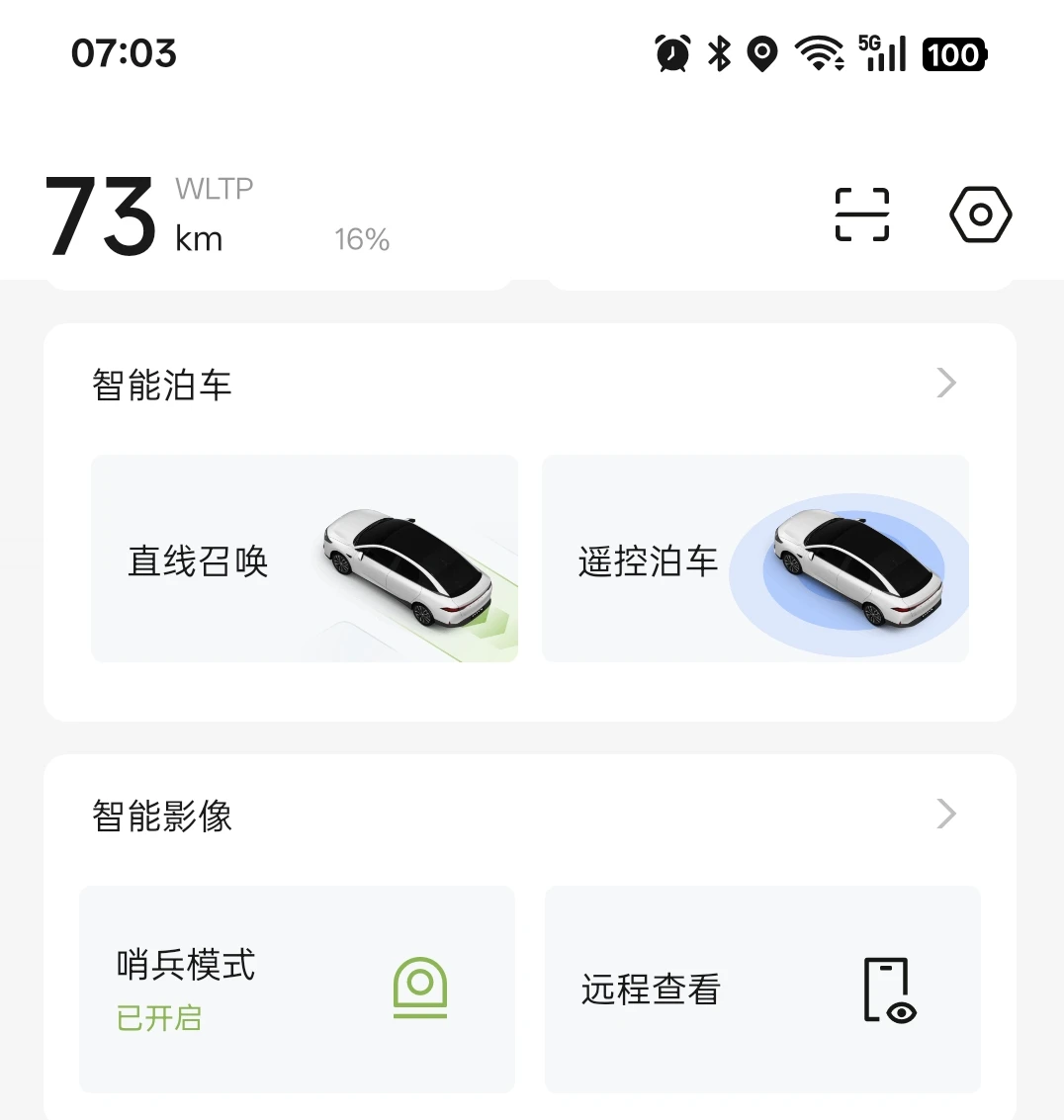Expand the 智能影像 section
This screenshot has height=1120, width=1064.
point(945,815)
